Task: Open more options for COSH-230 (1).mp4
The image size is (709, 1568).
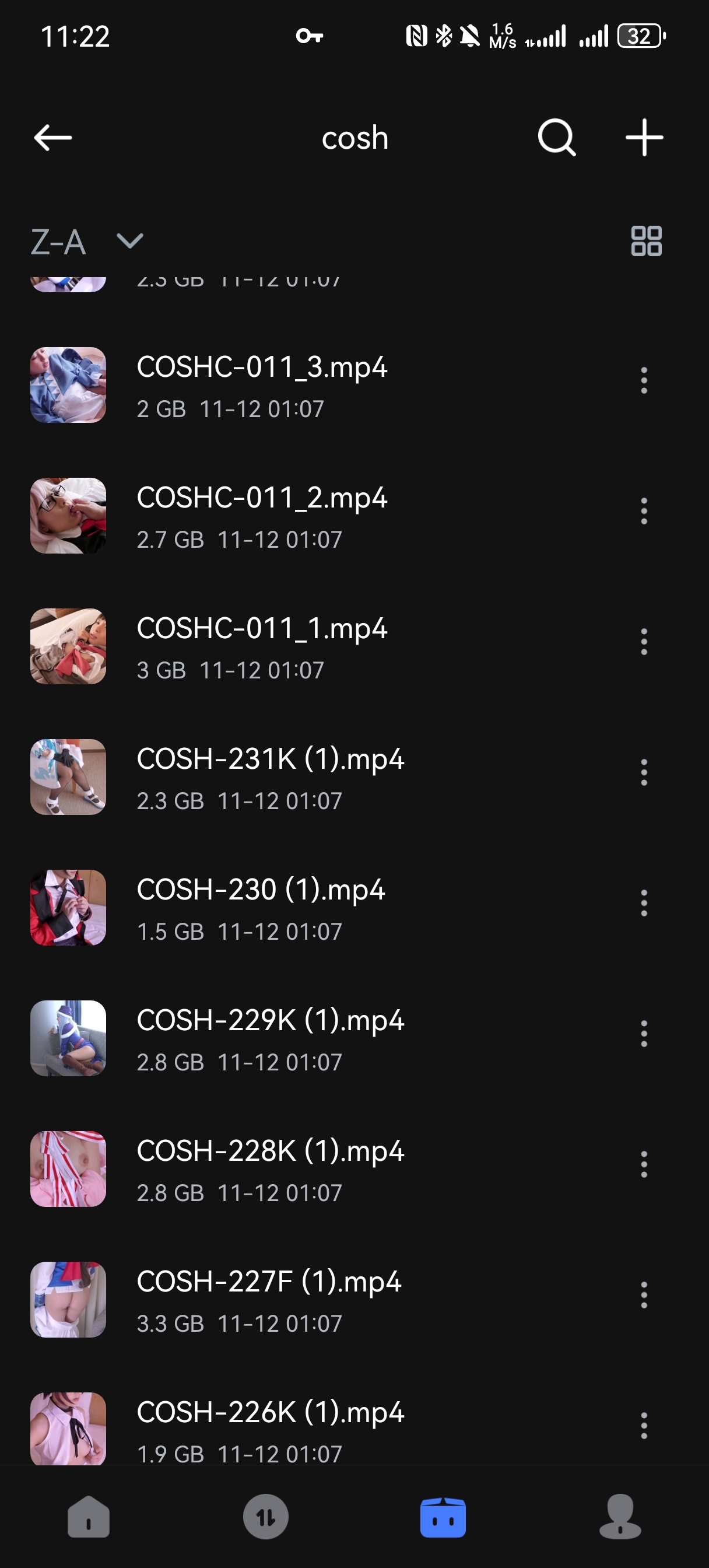Action: tap(643, 904)
